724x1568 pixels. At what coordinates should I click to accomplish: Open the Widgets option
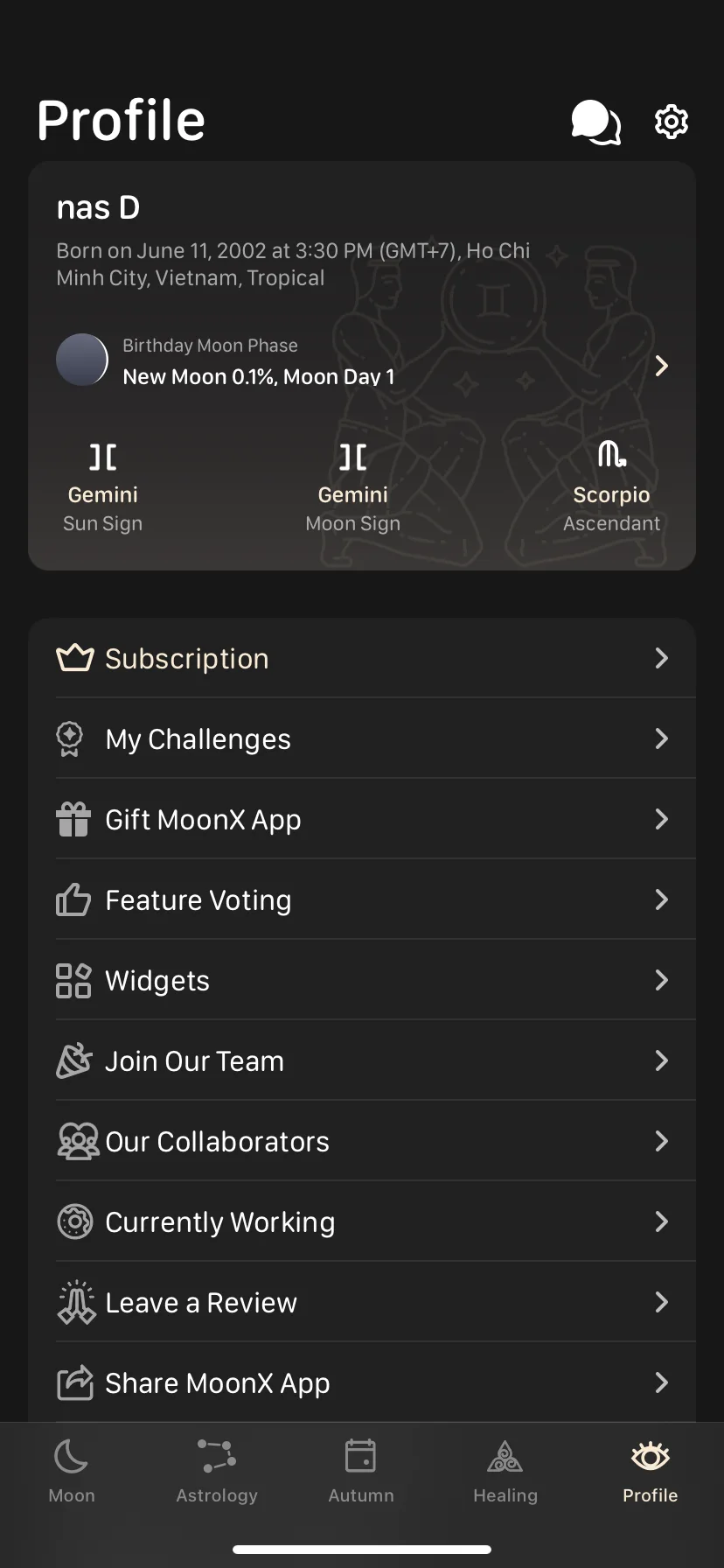tap(362, 980)
